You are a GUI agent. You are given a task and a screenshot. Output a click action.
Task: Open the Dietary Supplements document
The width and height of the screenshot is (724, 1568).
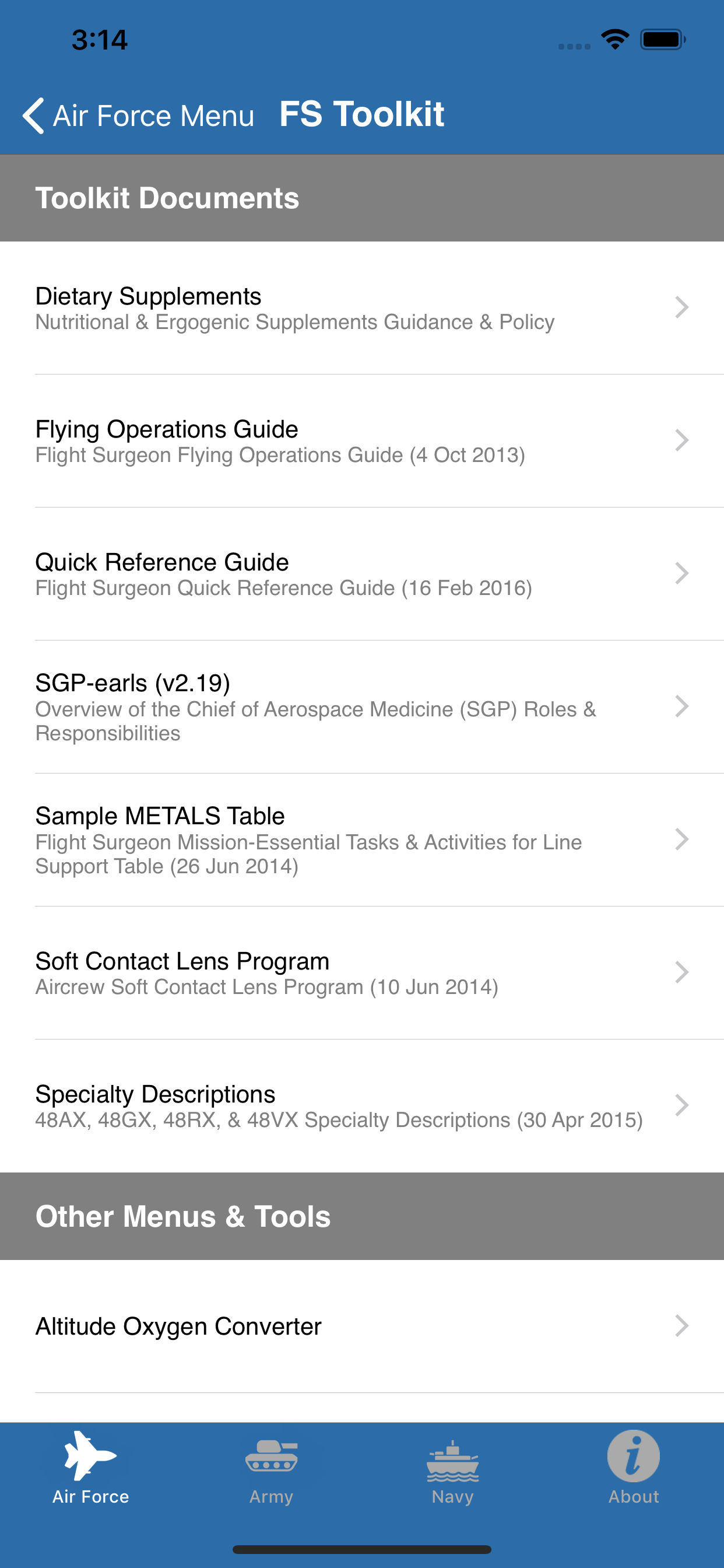point(362,308)
